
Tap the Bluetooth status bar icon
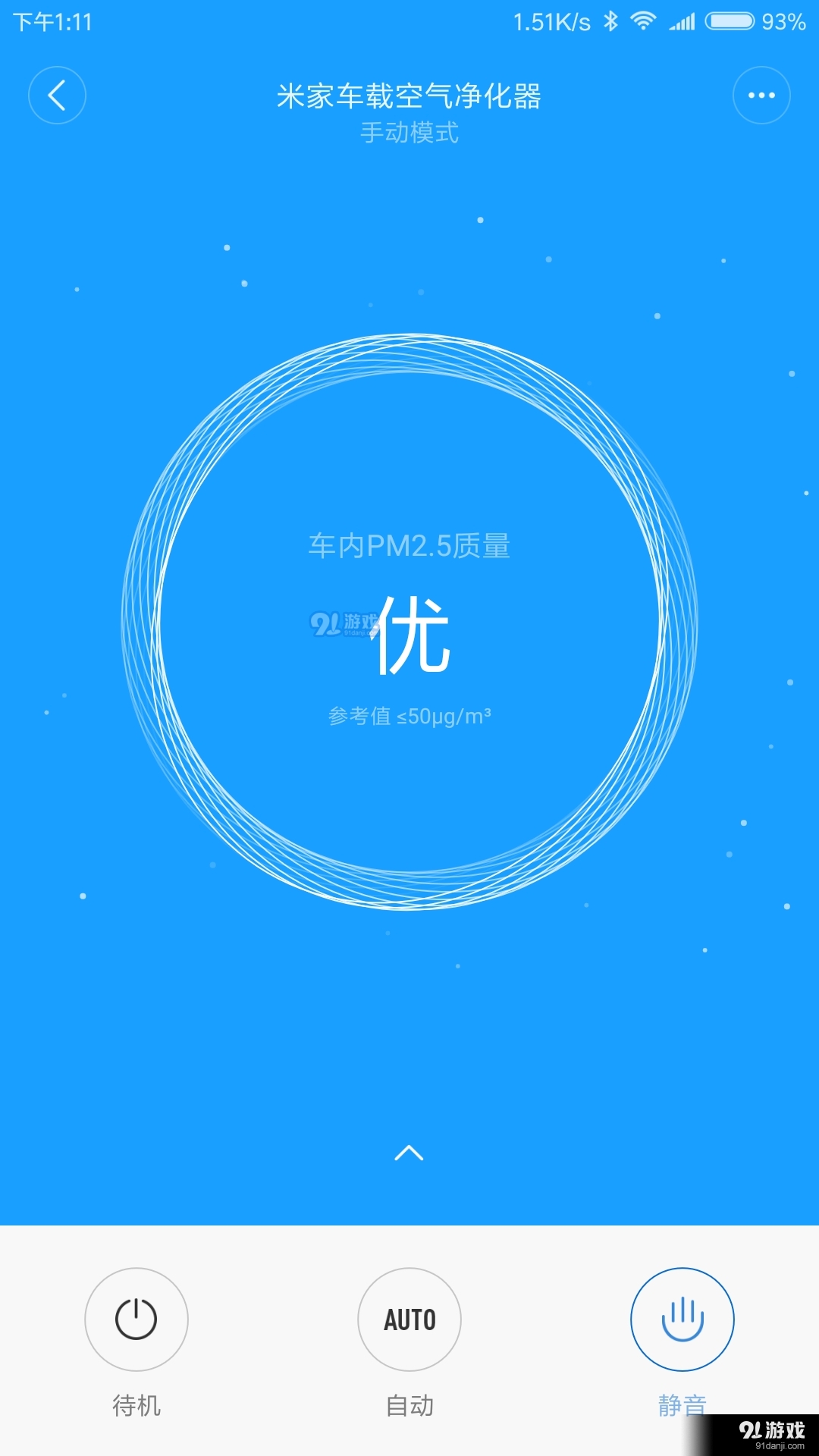coord(613,20)
